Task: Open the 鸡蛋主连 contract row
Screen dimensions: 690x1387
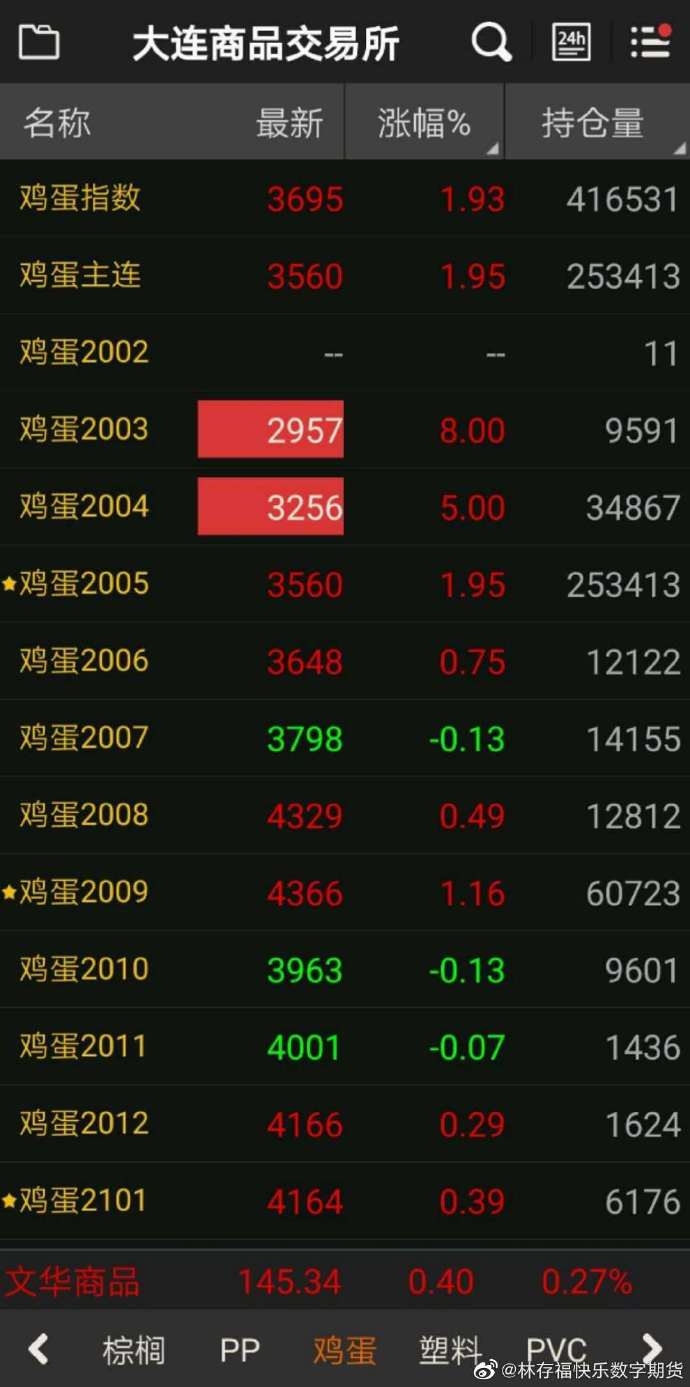Action: [345, 275]
